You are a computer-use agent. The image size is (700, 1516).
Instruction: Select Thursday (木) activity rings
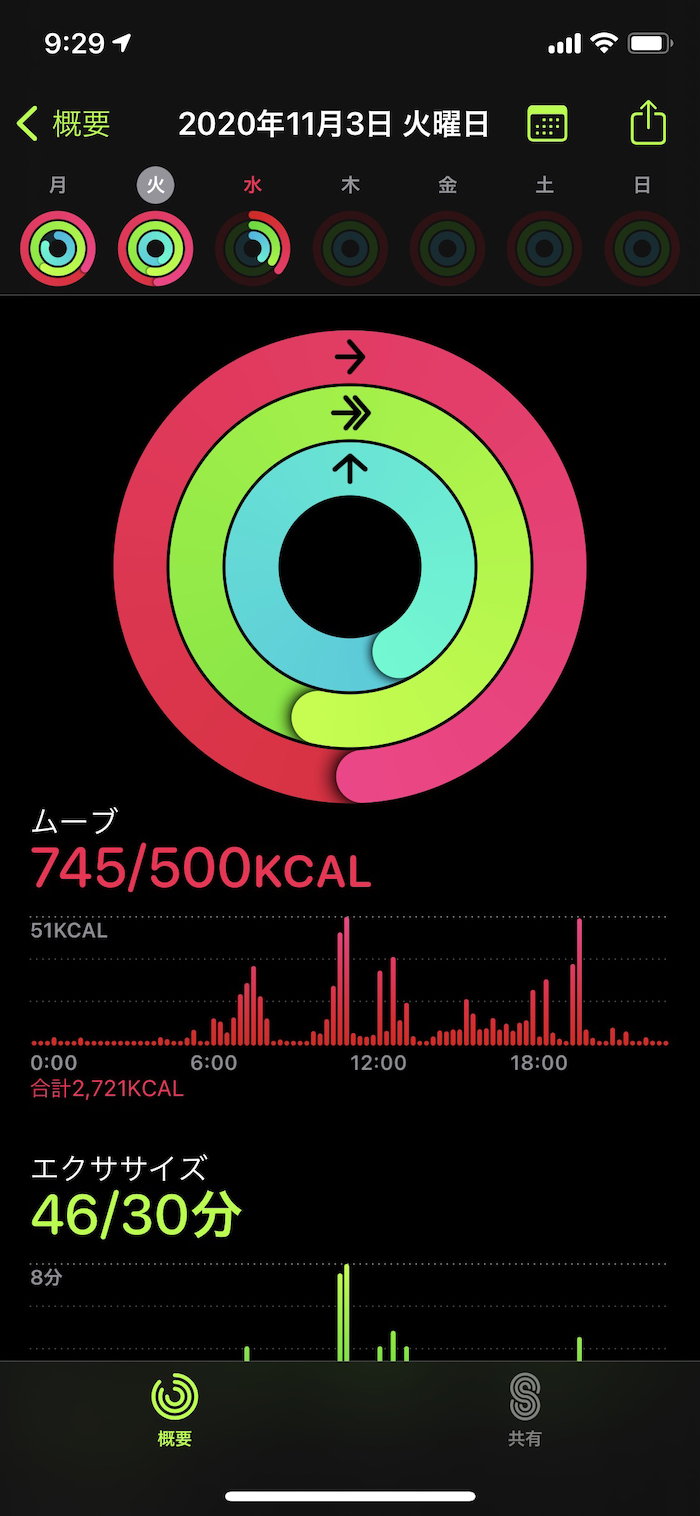(x=350, y=248)
